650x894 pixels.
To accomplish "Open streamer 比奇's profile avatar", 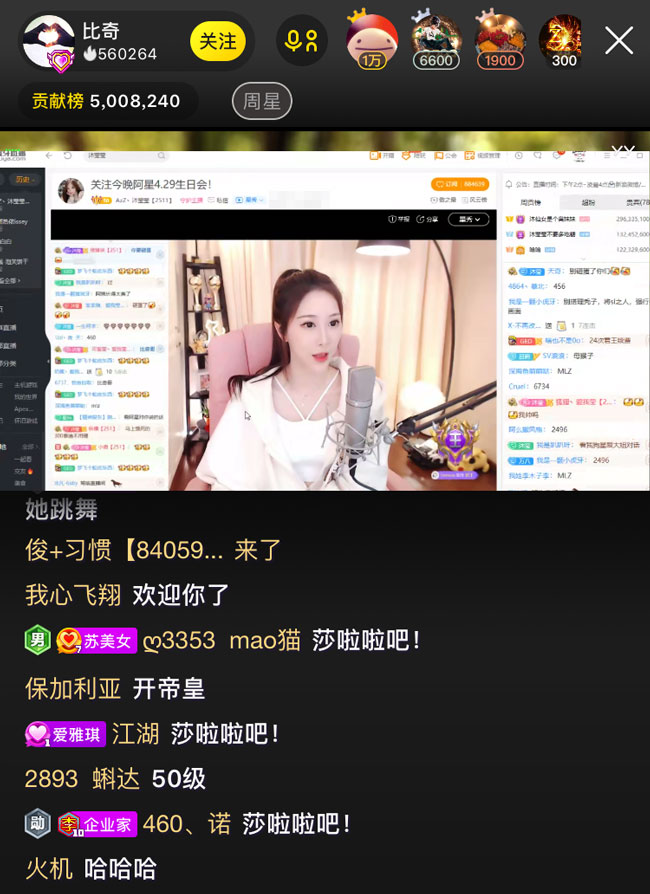I will pyautogui.click(x=48, y=42).
